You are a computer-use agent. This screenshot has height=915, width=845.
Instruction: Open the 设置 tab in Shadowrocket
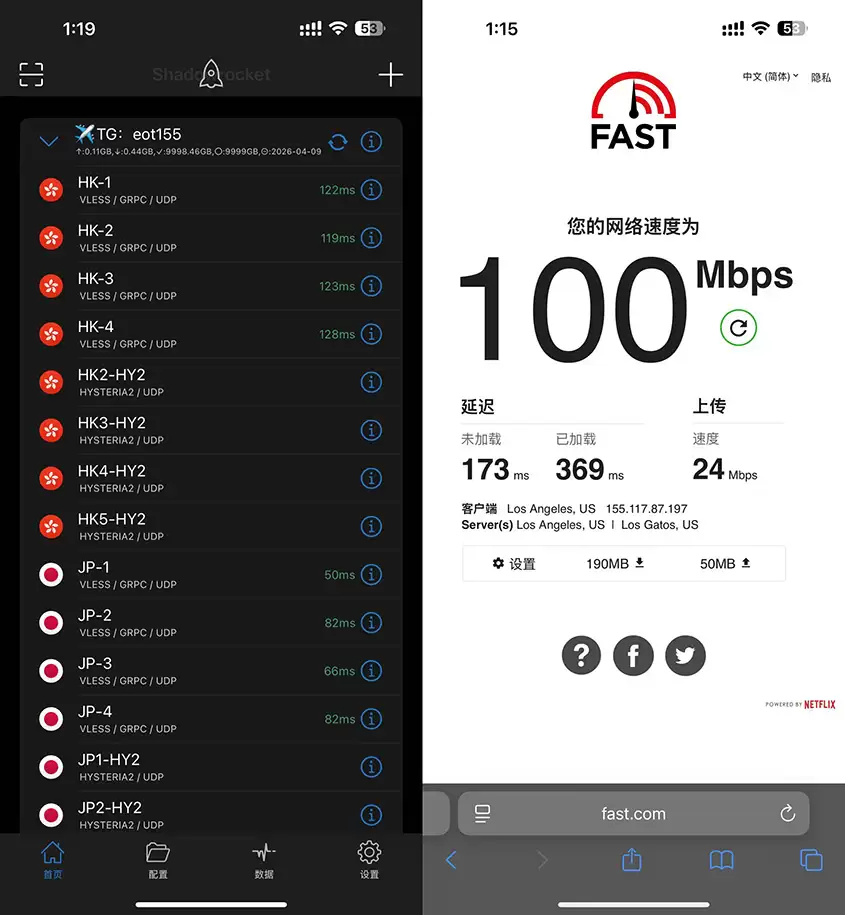click(x=369, y=859)
